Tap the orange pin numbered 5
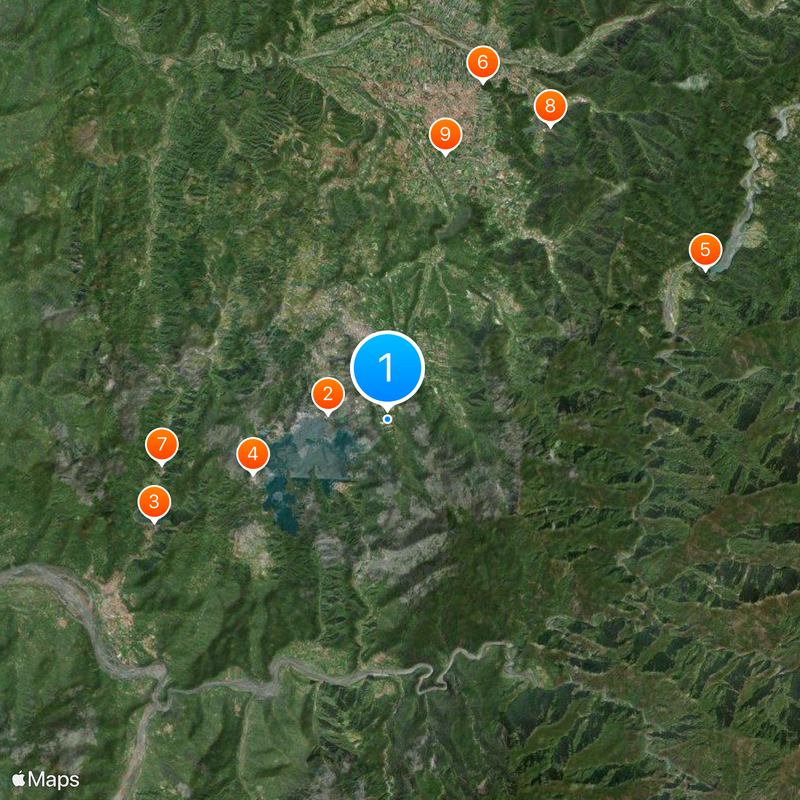This screenshot has width=800, height=800. [x=705, y=250]
